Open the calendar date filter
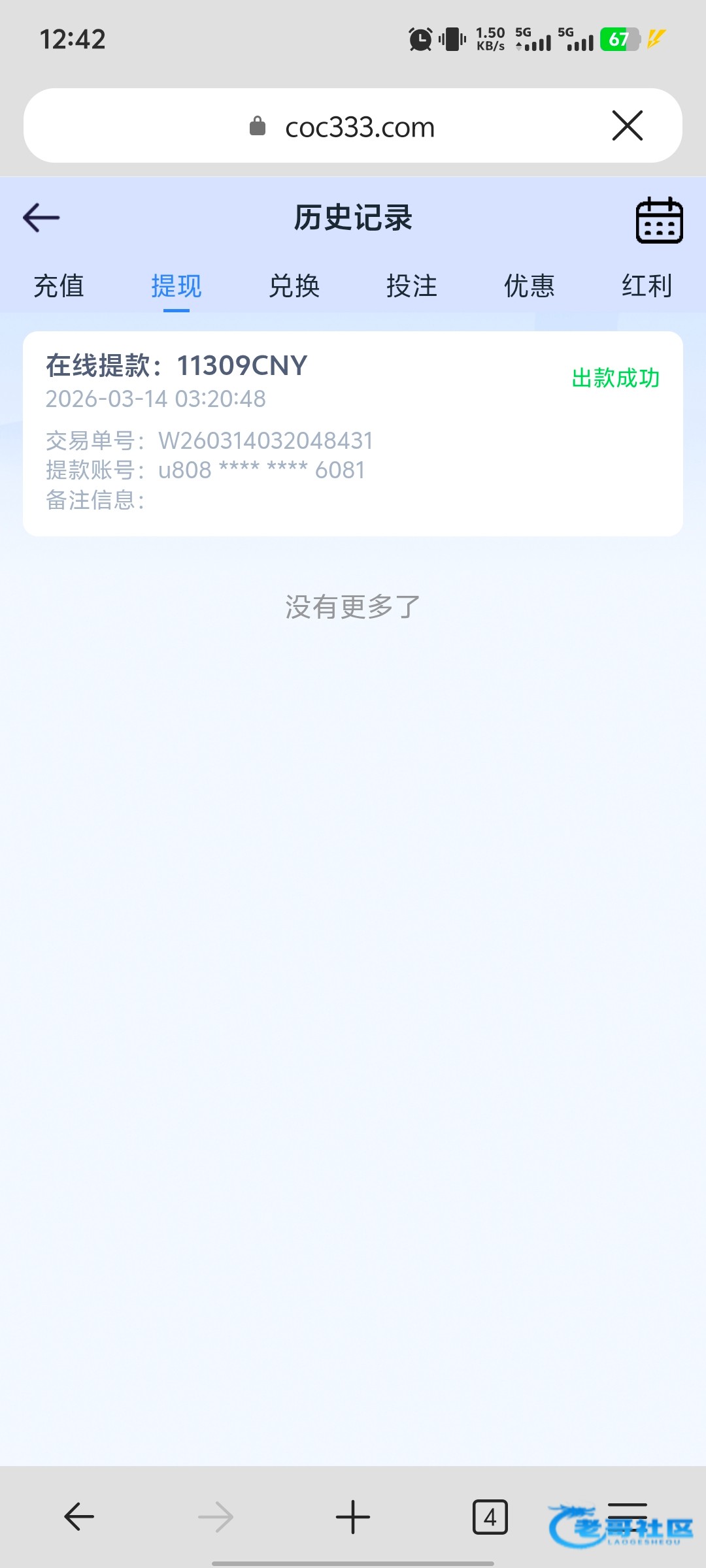The width and height of the screenshot is (706, 1568). coord(659,220)
